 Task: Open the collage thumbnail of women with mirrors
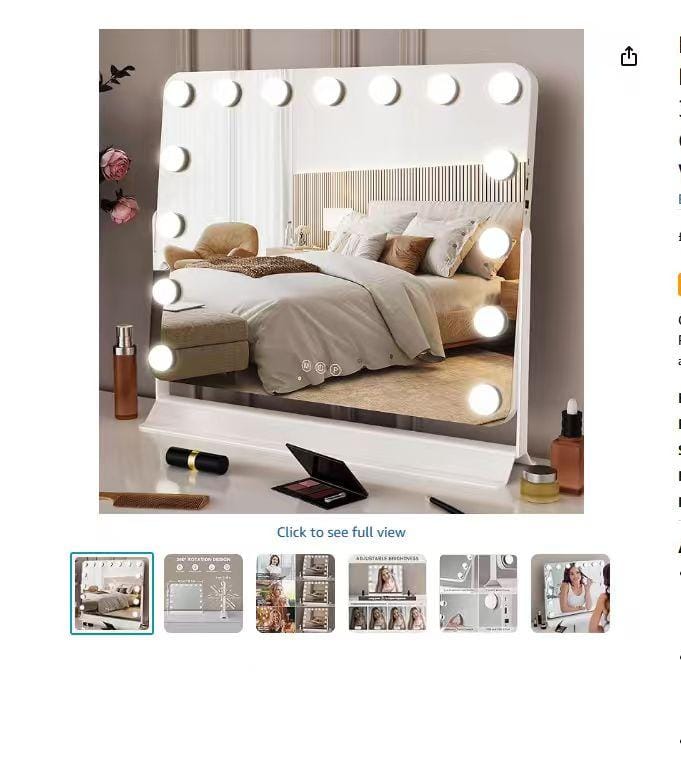click(295, 593)
